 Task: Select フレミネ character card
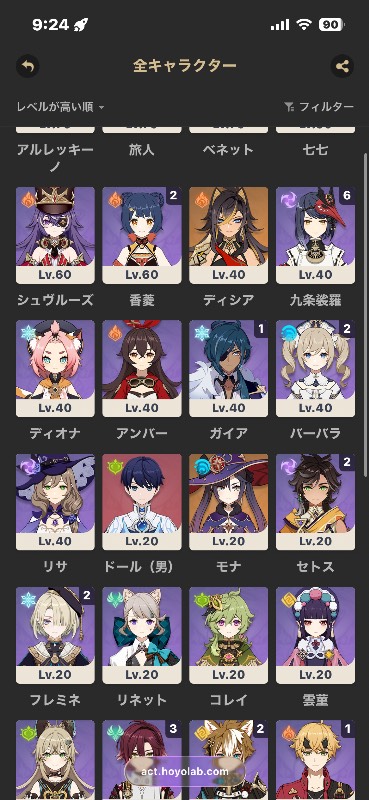[x=55, y=635]
